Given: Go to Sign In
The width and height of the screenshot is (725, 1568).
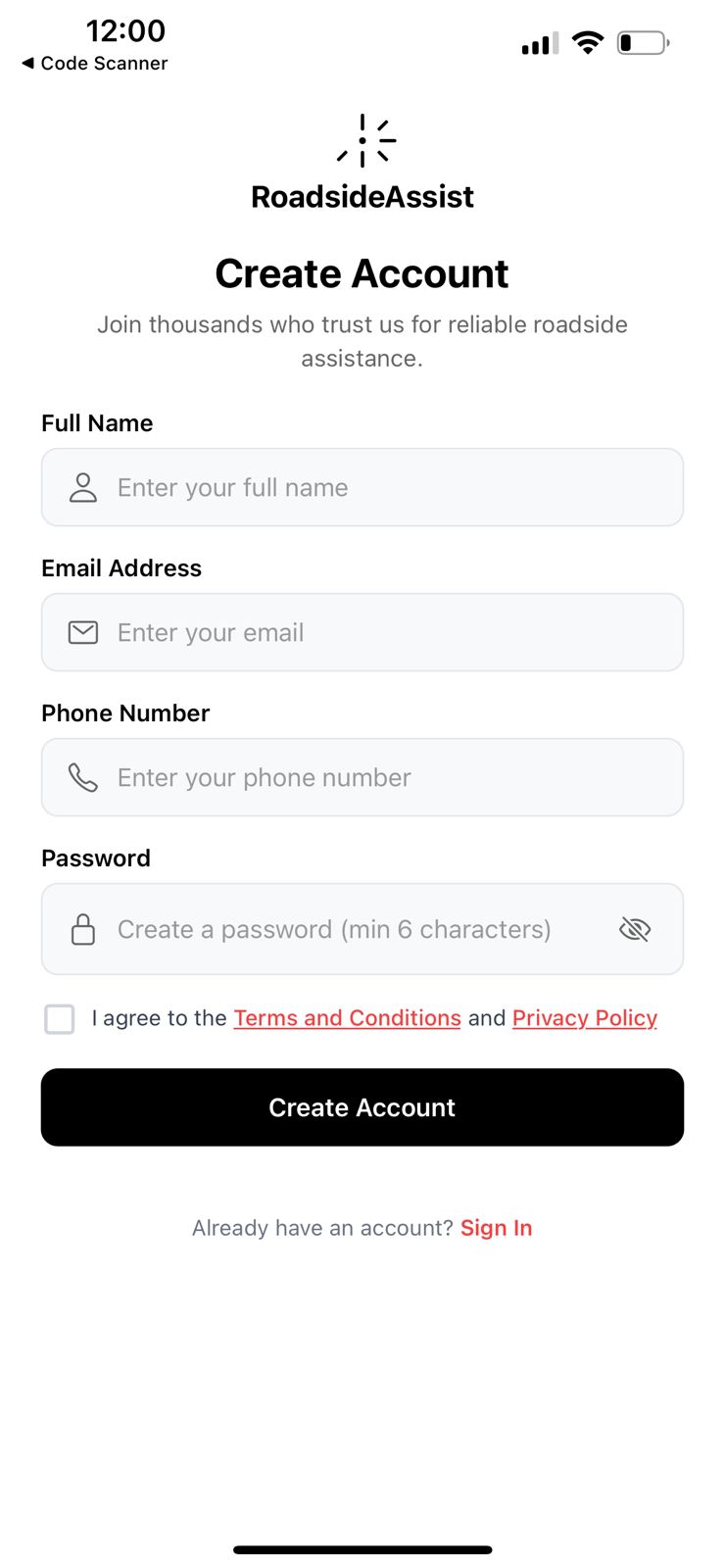Looking at the screenshot, I should click(x=496, y=1228).
